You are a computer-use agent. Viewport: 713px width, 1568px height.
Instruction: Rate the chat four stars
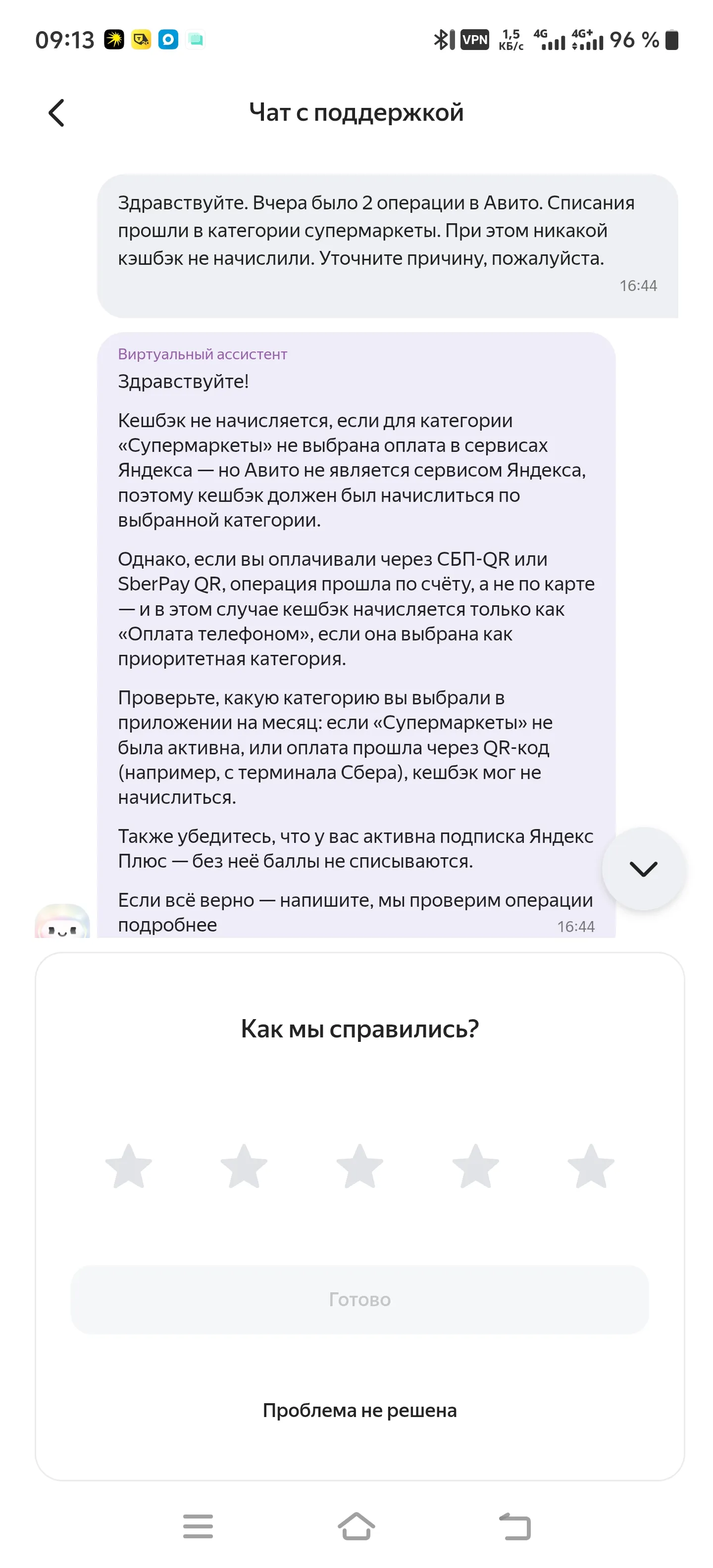[x=475, y=1166]
